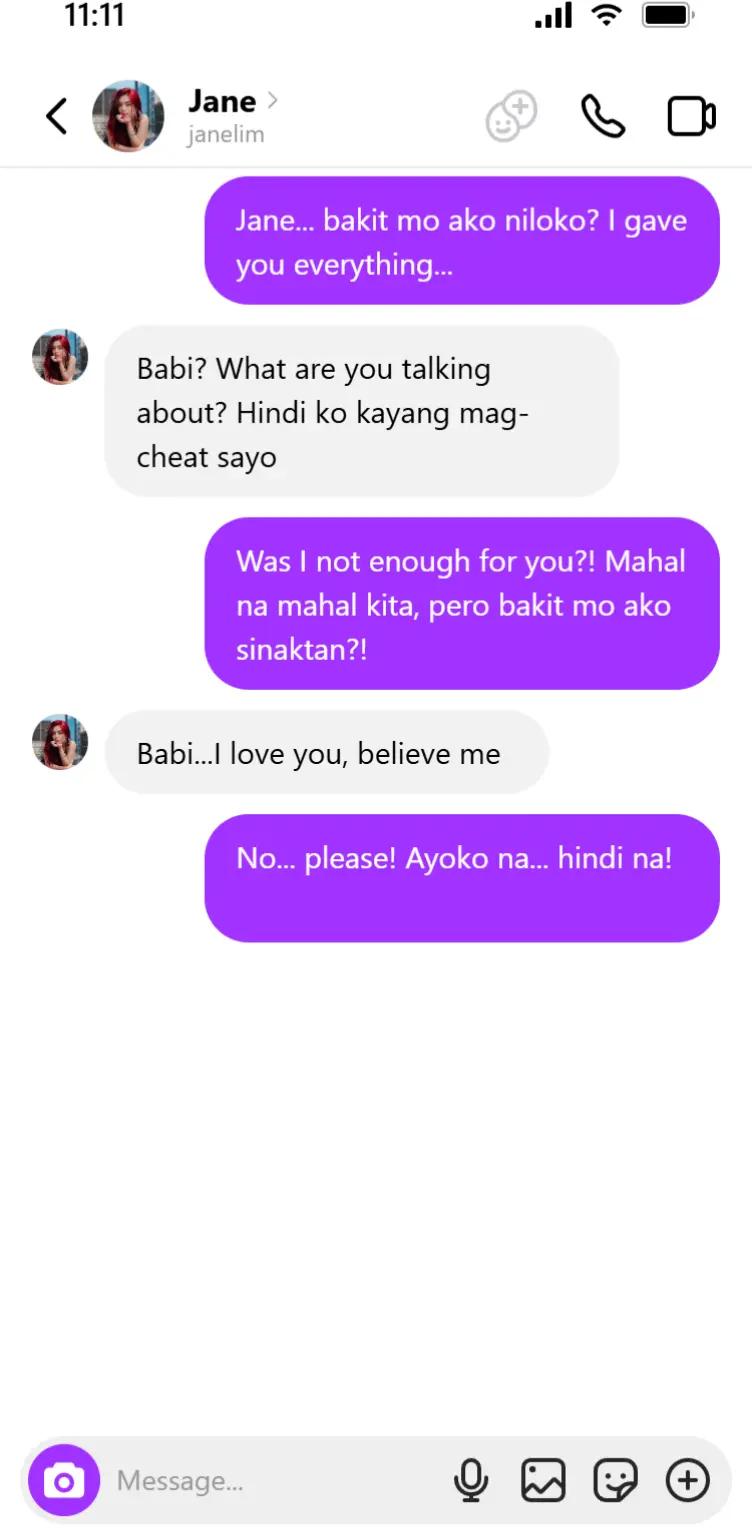Start a video call with Jane
Screen dimensions: 752x1540
(x=691, y=117)
